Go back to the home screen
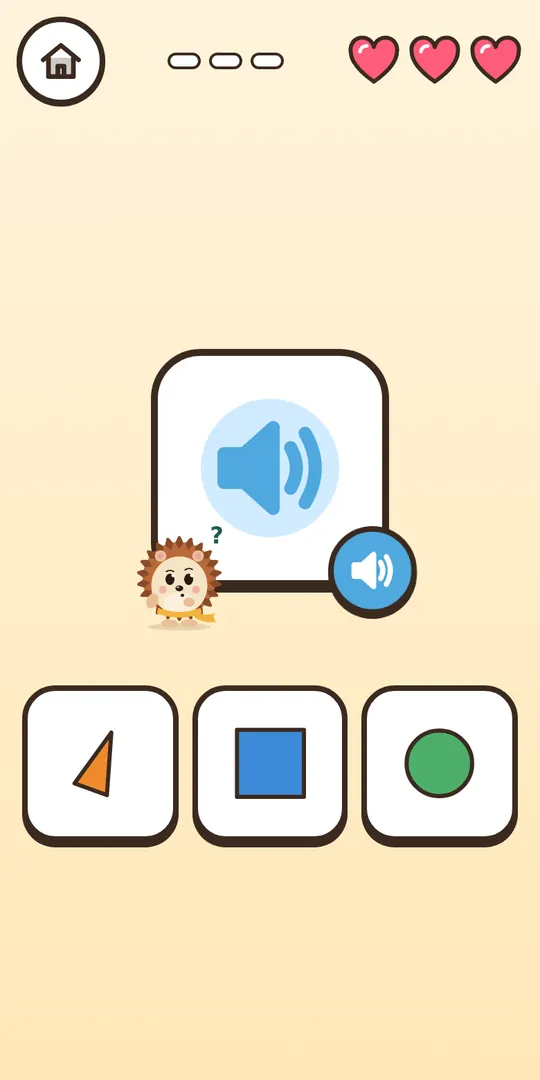 coord(61,61)
